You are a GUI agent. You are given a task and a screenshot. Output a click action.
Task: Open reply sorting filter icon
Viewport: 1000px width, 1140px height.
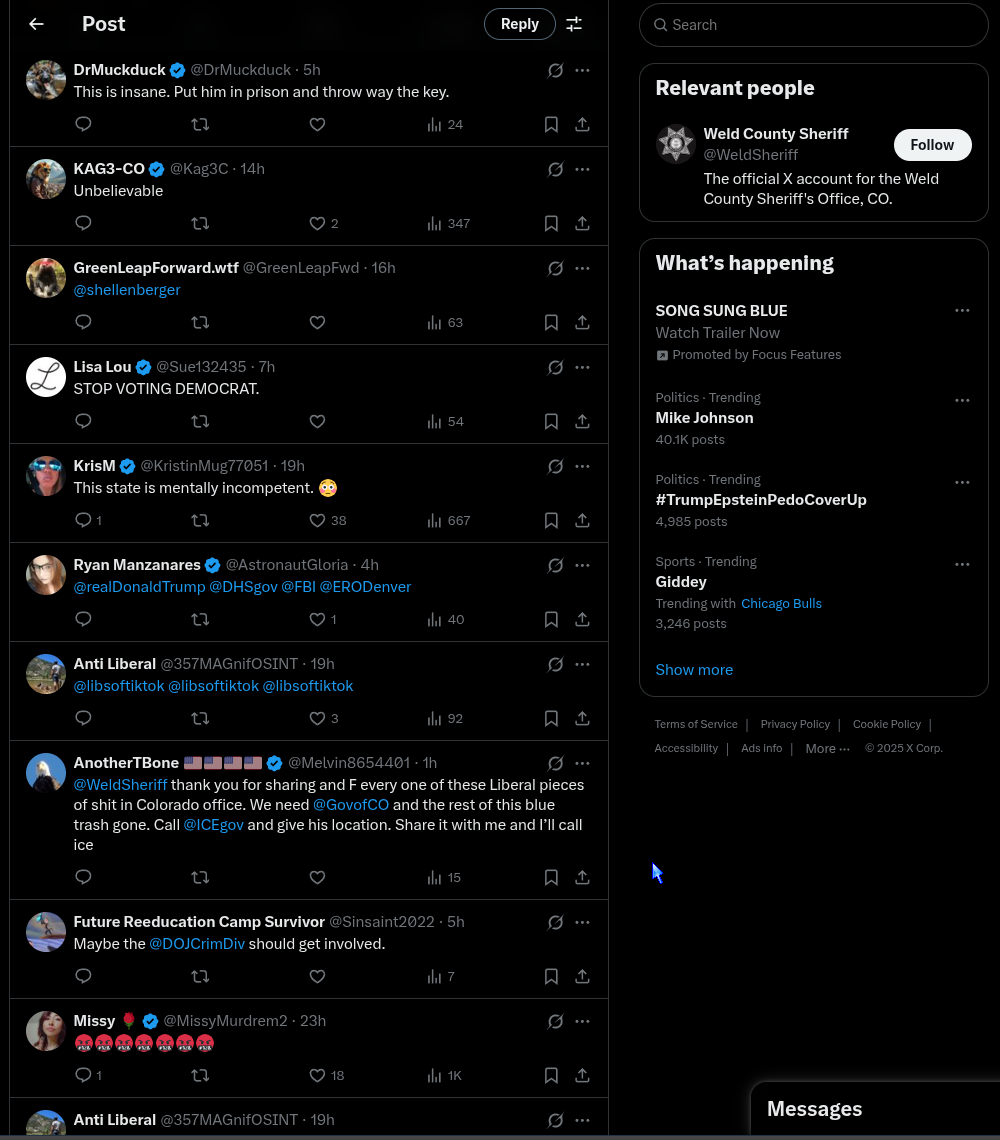(574, 24)
